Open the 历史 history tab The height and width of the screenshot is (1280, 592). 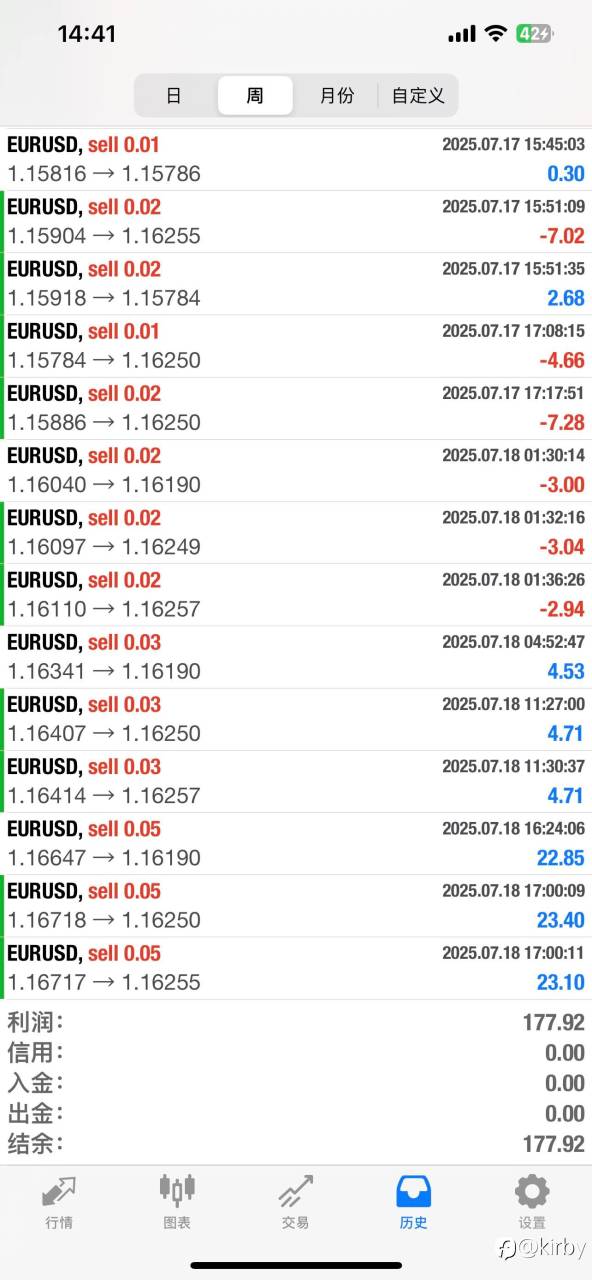tap(413, 1202)
